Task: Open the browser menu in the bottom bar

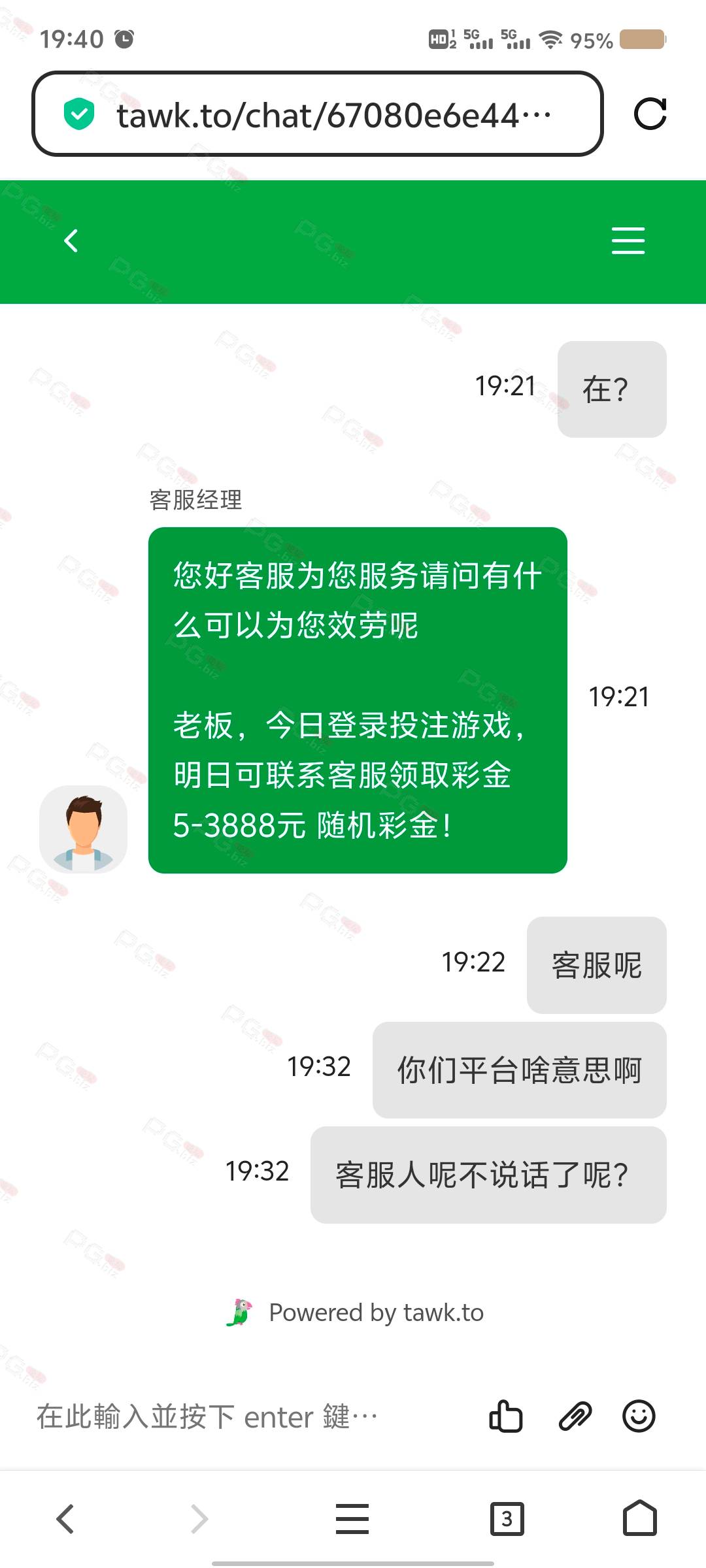Action: (352, 1518)
